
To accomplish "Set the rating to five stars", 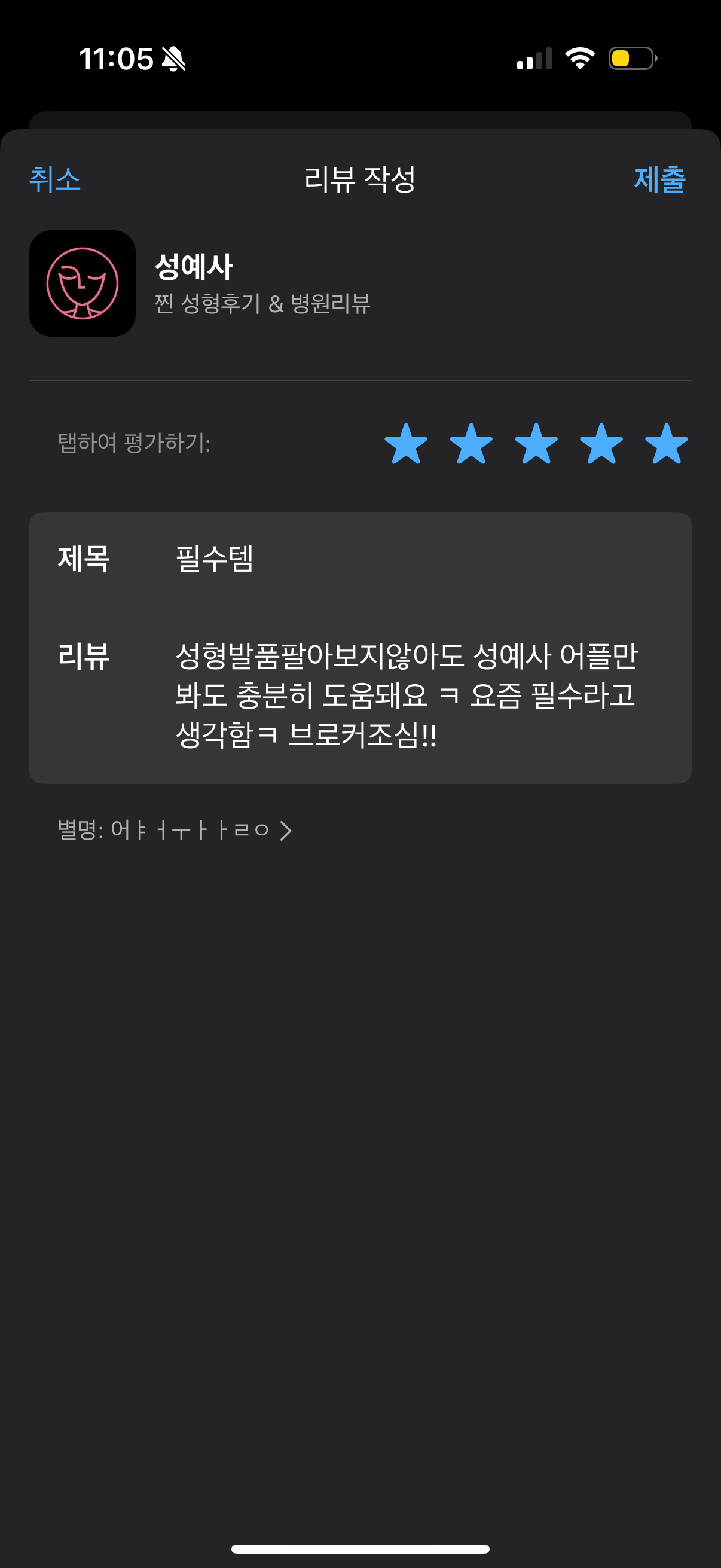I will click(666, 444).
